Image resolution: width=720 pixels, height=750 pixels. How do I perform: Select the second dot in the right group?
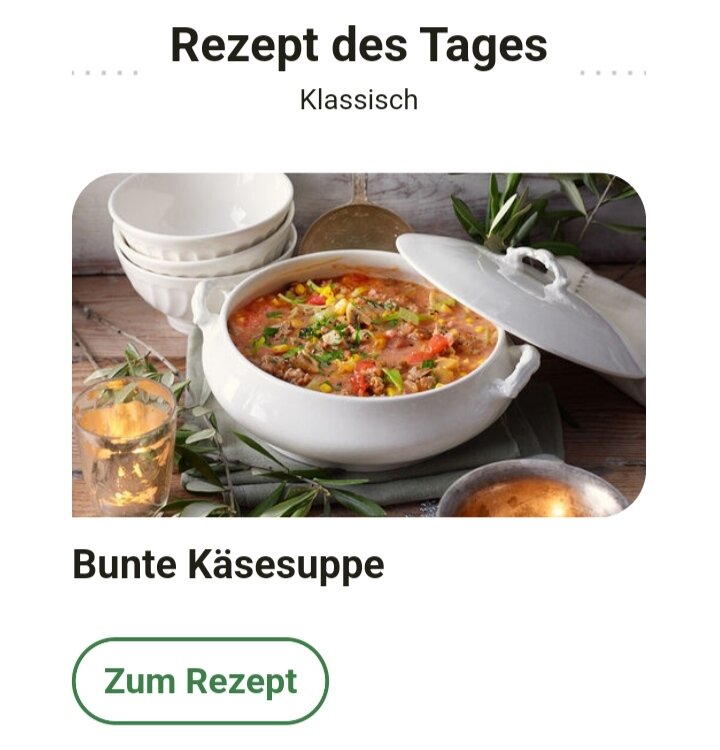coord(598,72)
